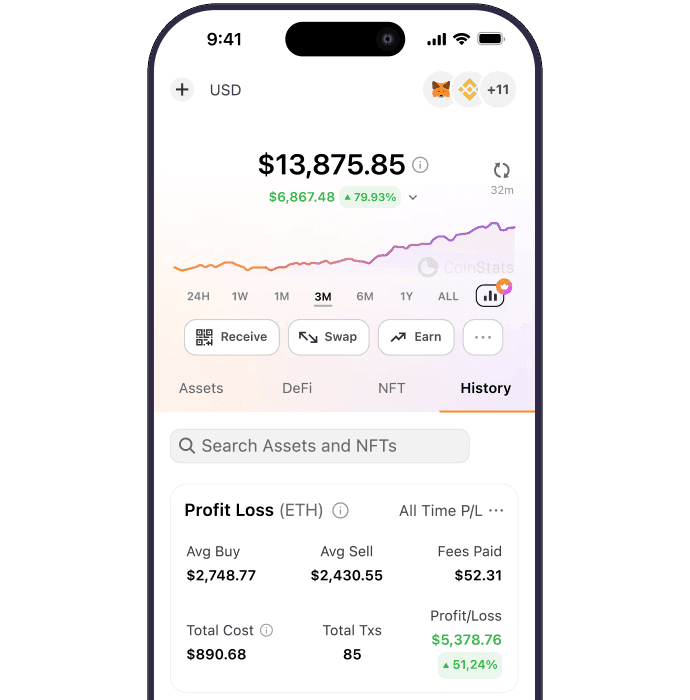Select the 6M chart range
The height and width of the screenshot is (700, 690).
[365, 296]
